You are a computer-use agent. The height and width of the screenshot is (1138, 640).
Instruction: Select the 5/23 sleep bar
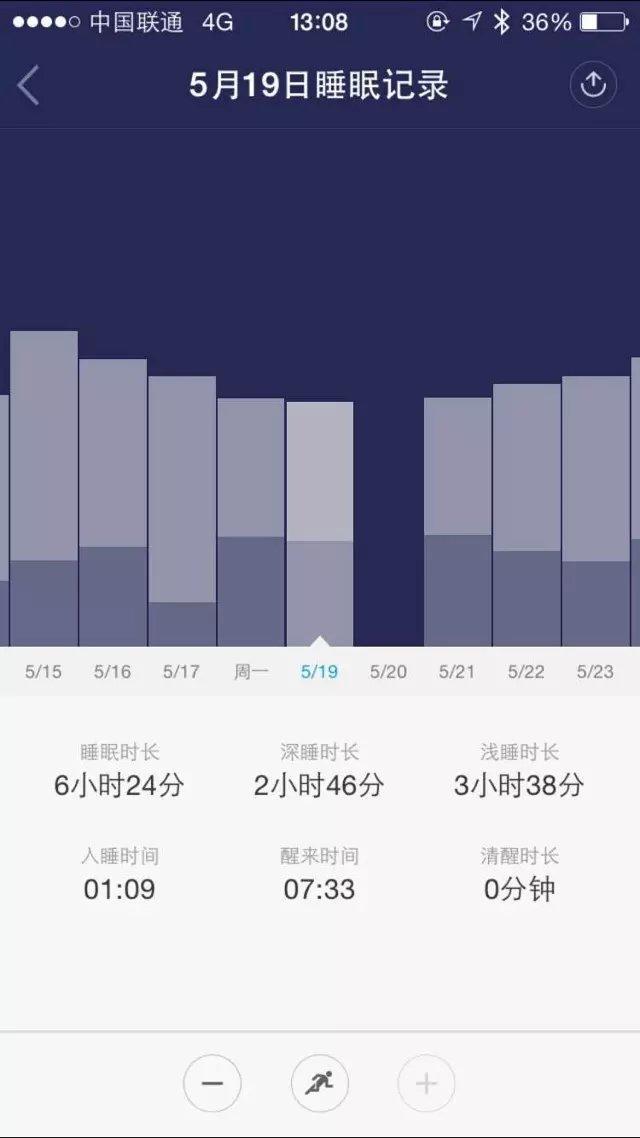pos(596,511)
